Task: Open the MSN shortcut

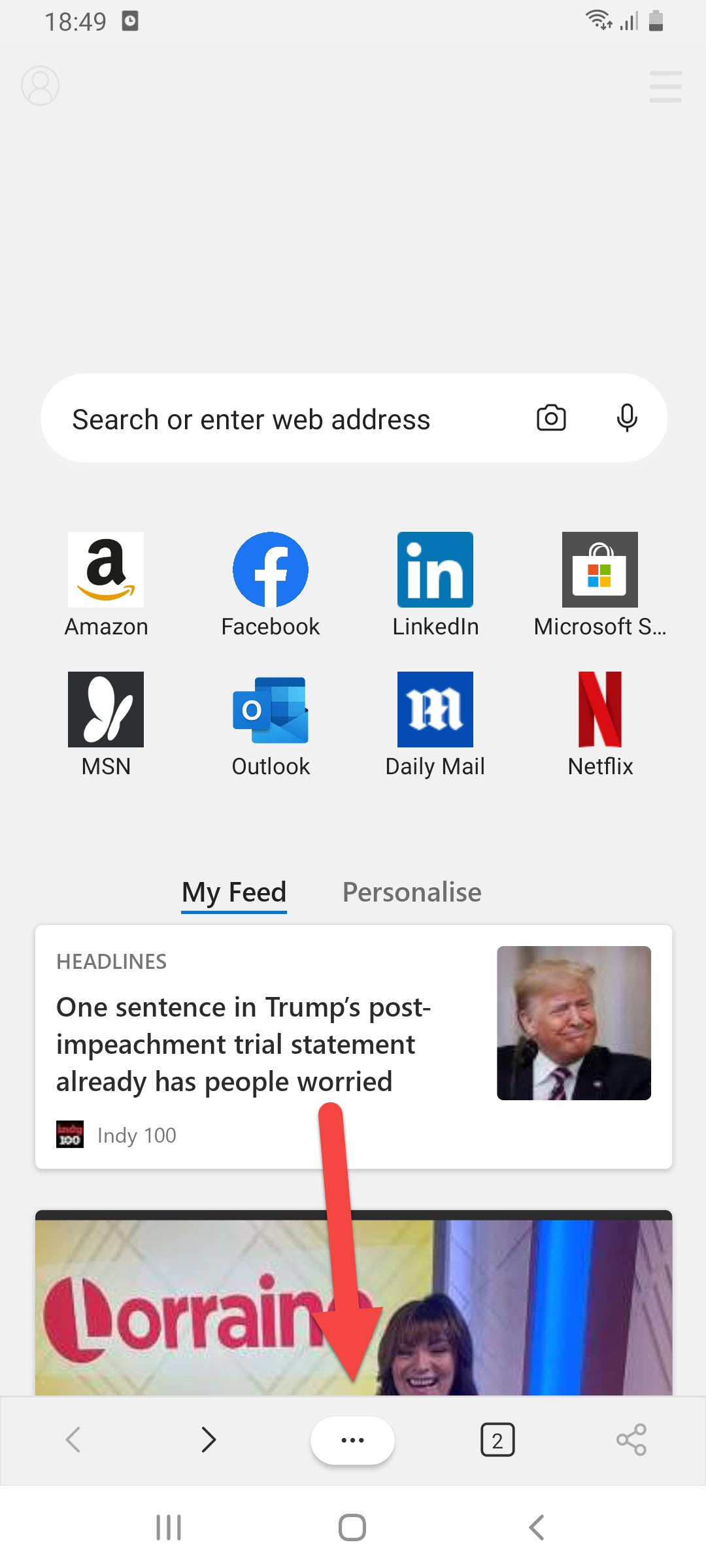Action: click(x=106, y=723)
